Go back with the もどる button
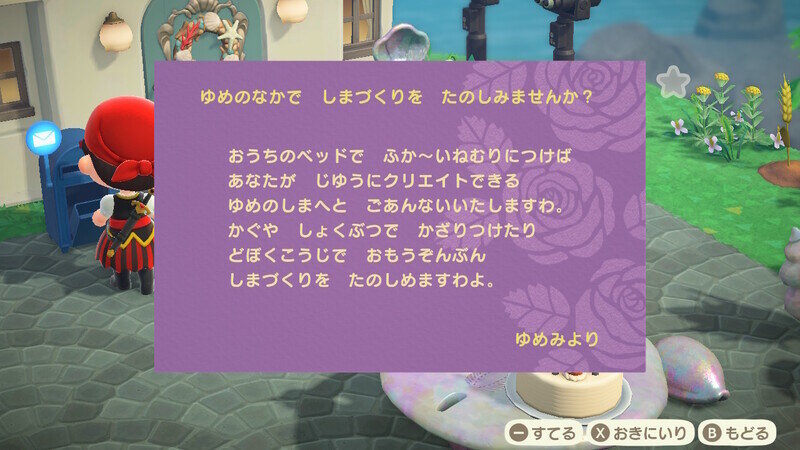The image size is (800, 450). click(737, 433)
